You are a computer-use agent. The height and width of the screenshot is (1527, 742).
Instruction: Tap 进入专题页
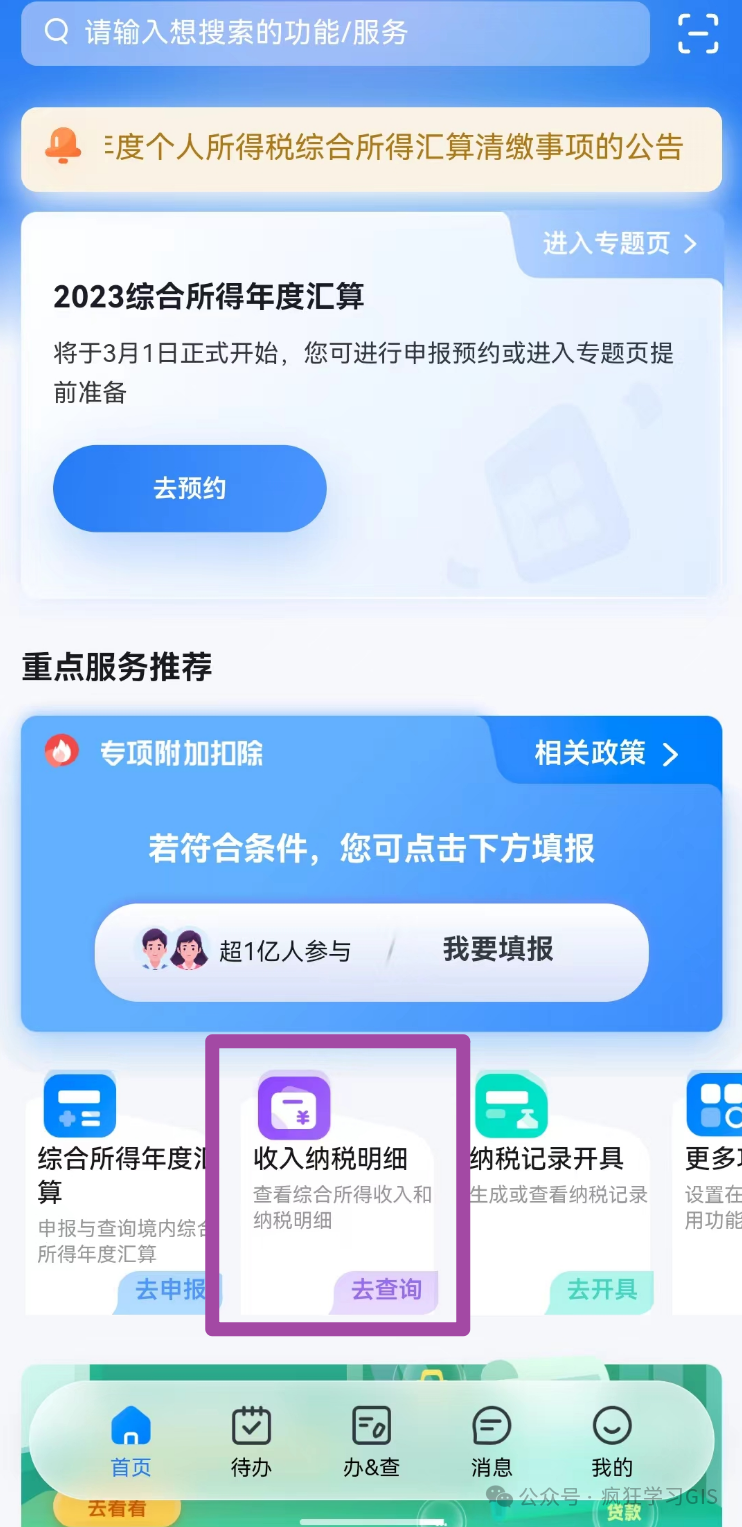[x=619, y=243]
